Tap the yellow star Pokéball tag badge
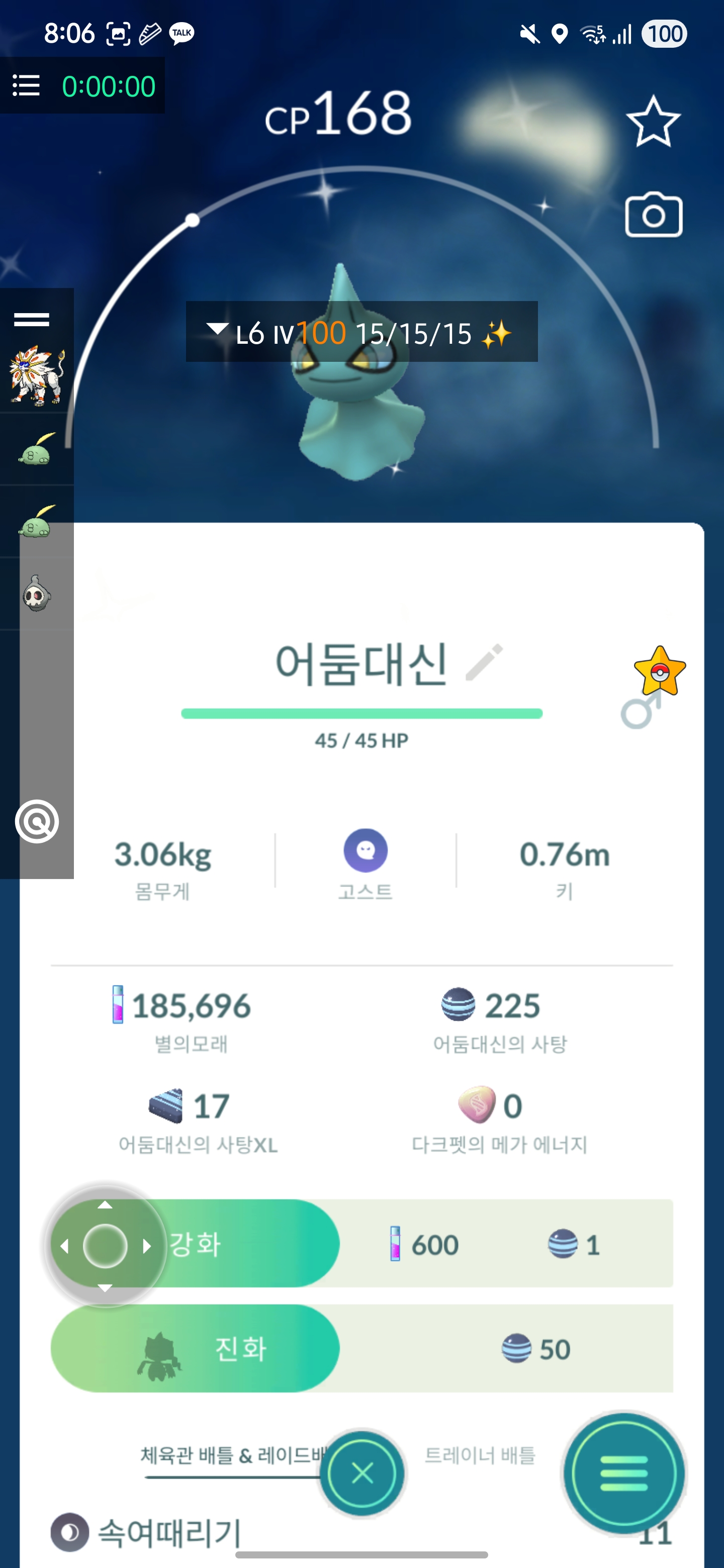 pos(660,671)
